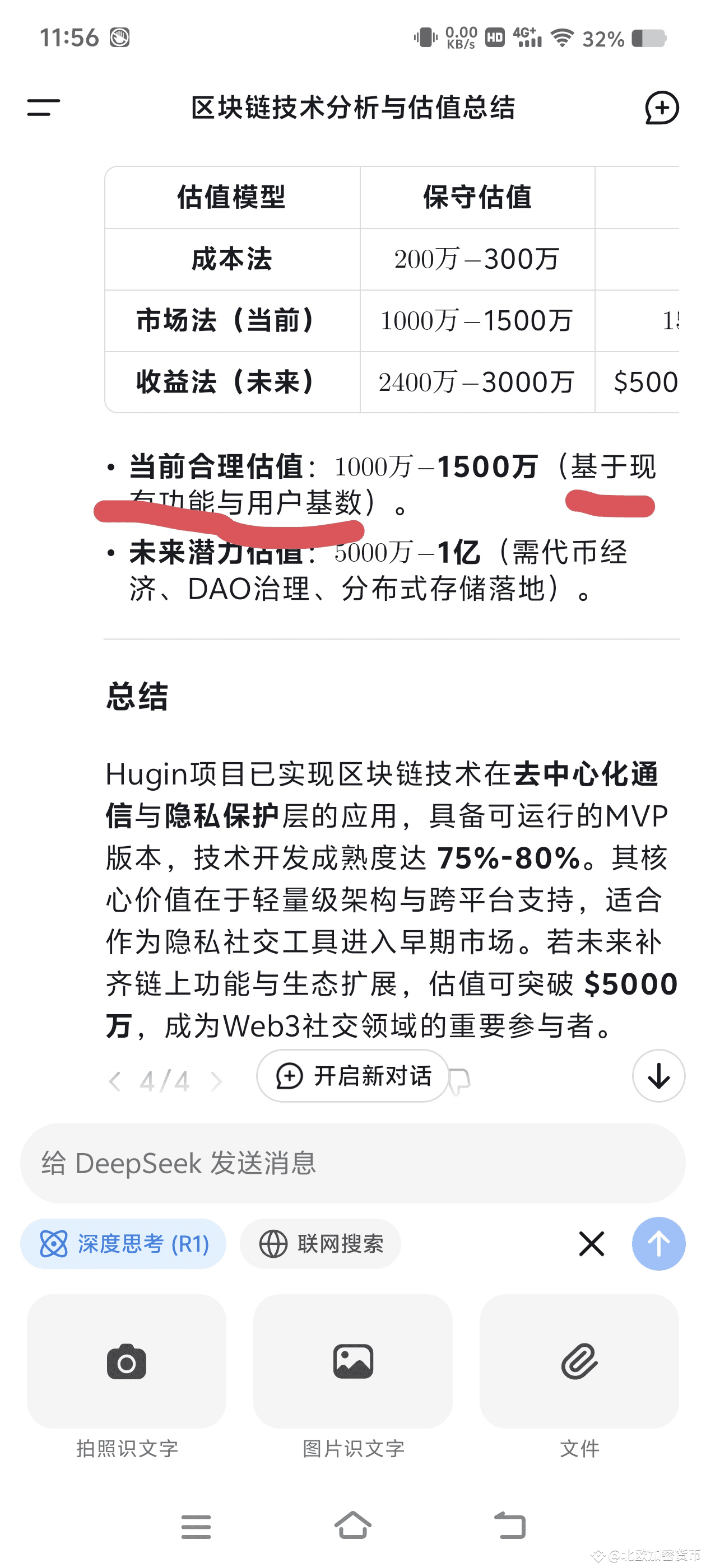Start a new chat from top bar
Image resolution: width=706 pixels, height=1568 pixels.
662,108
